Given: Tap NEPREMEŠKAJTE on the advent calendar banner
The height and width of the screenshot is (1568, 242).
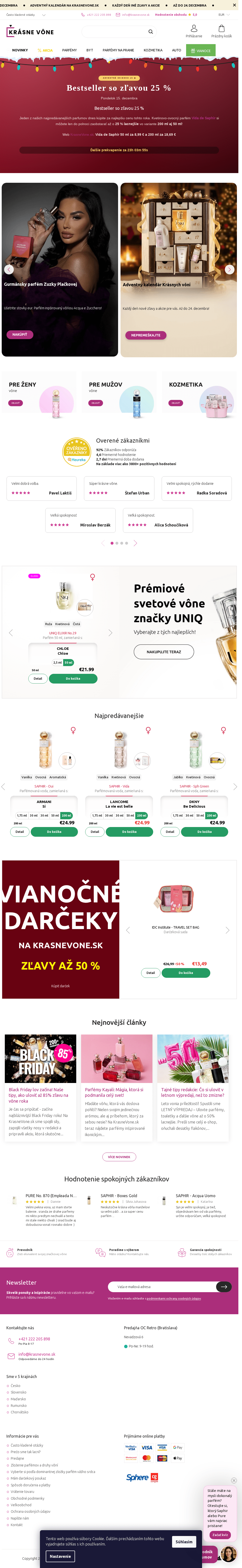Looking at the screenshot, I should pyautogui.click(x=145, y=335).
